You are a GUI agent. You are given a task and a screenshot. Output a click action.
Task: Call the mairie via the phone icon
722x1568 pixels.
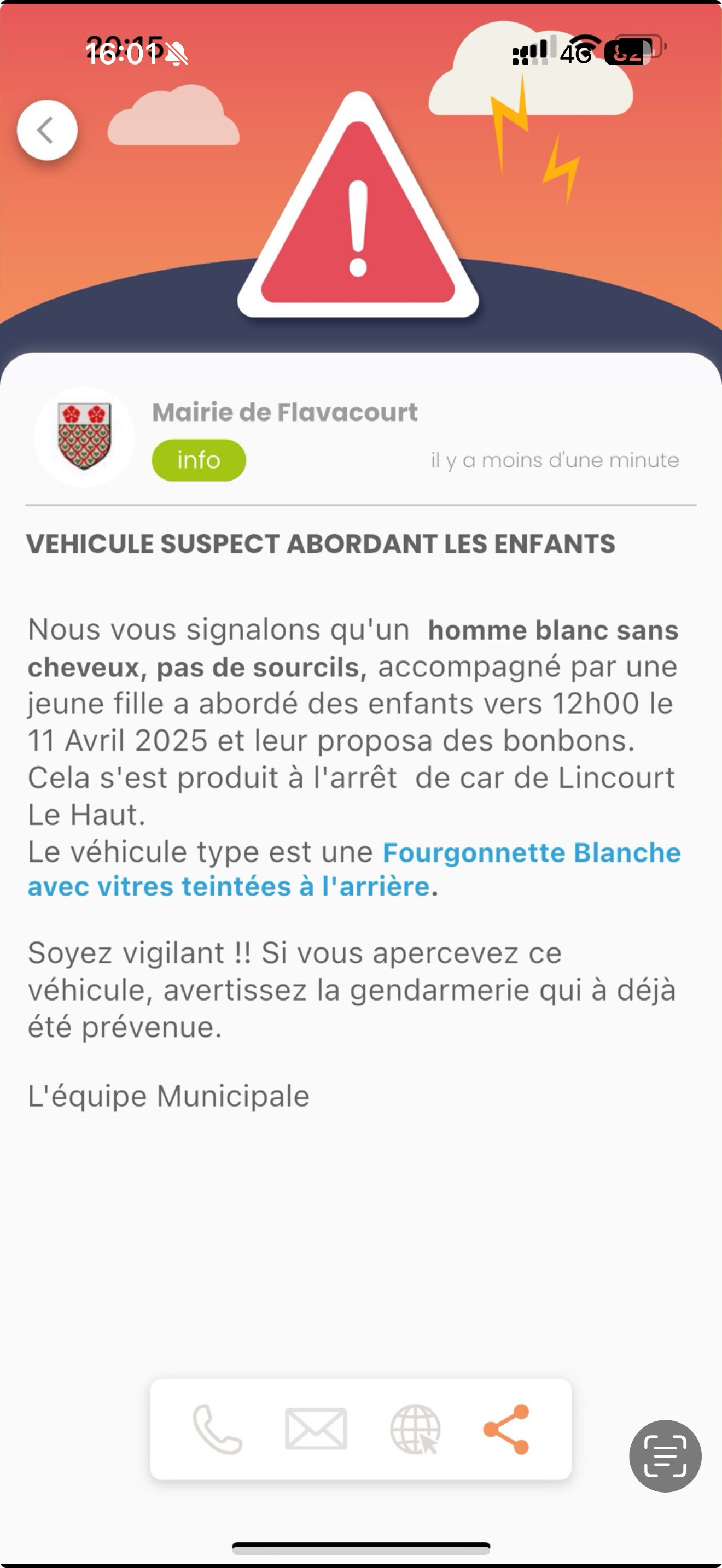(x=217, y=1429)
